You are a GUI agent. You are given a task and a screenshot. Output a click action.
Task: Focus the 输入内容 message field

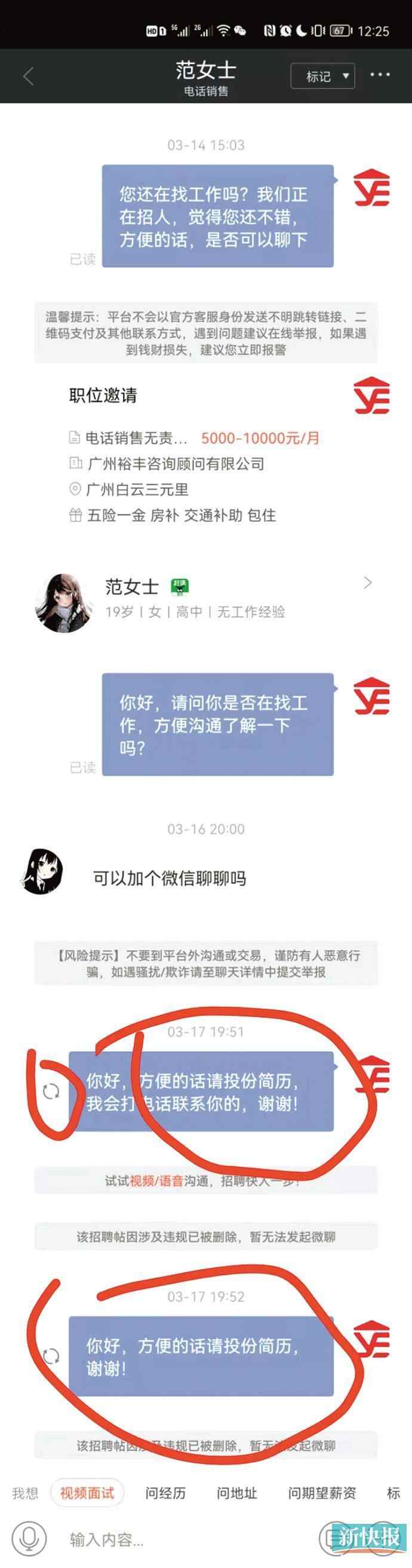(183, 1540)
